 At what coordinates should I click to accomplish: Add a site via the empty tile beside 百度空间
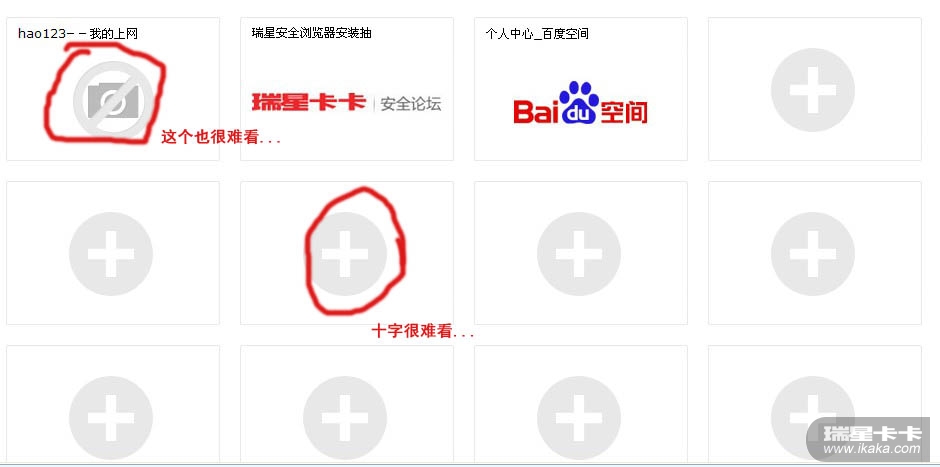[x=813, y=90]
